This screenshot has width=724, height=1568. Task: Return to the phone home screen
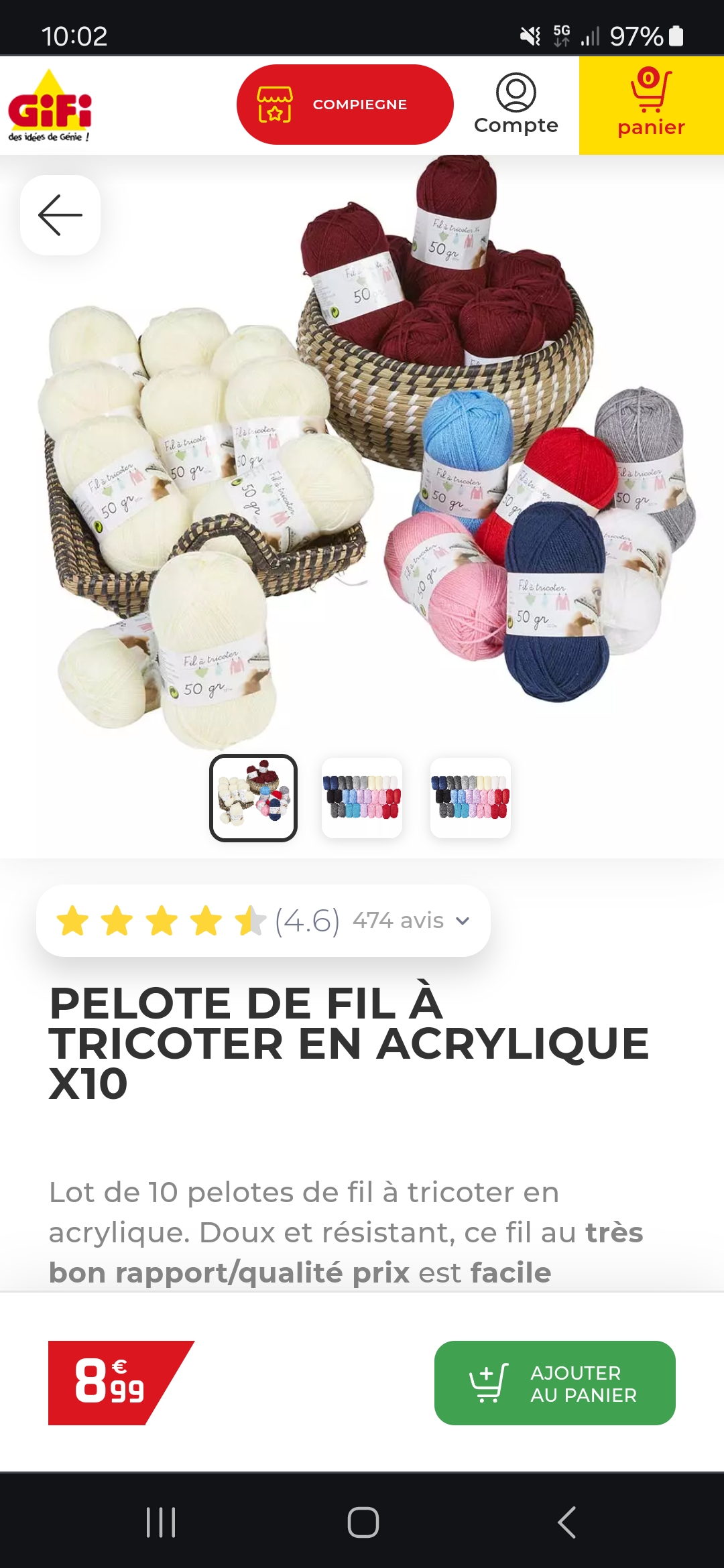(x=363, y=1522)
